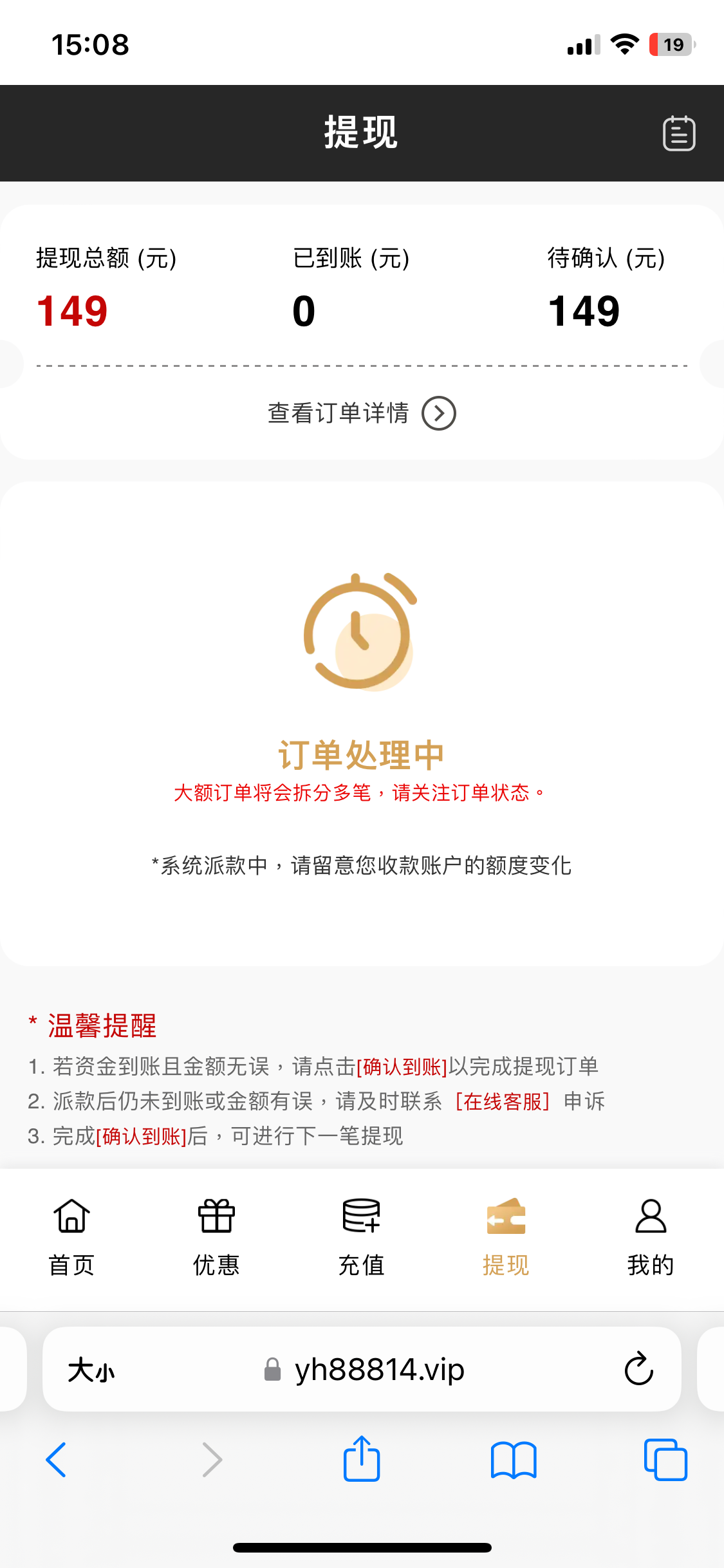
Task: Show all open Safari tabs
Action: click(665, 1460)
